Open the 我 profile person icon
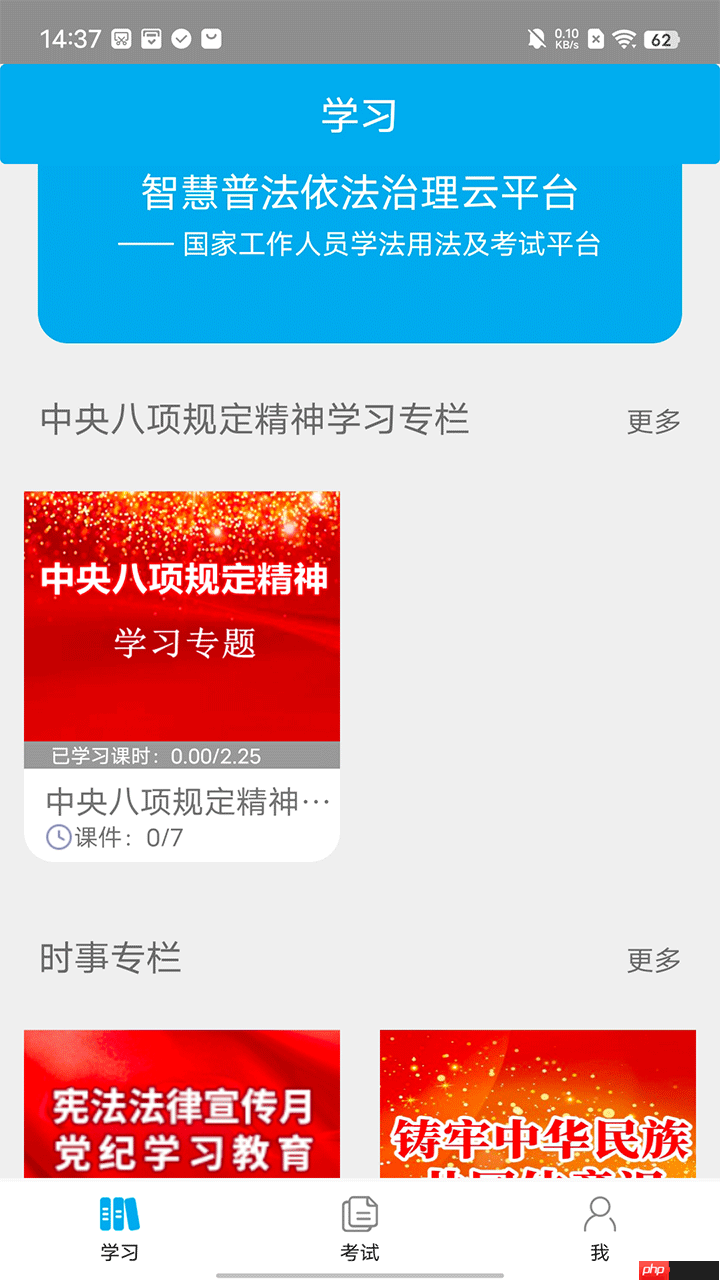The width and height of the screenshot is (720, 1280). (599, 1211)
